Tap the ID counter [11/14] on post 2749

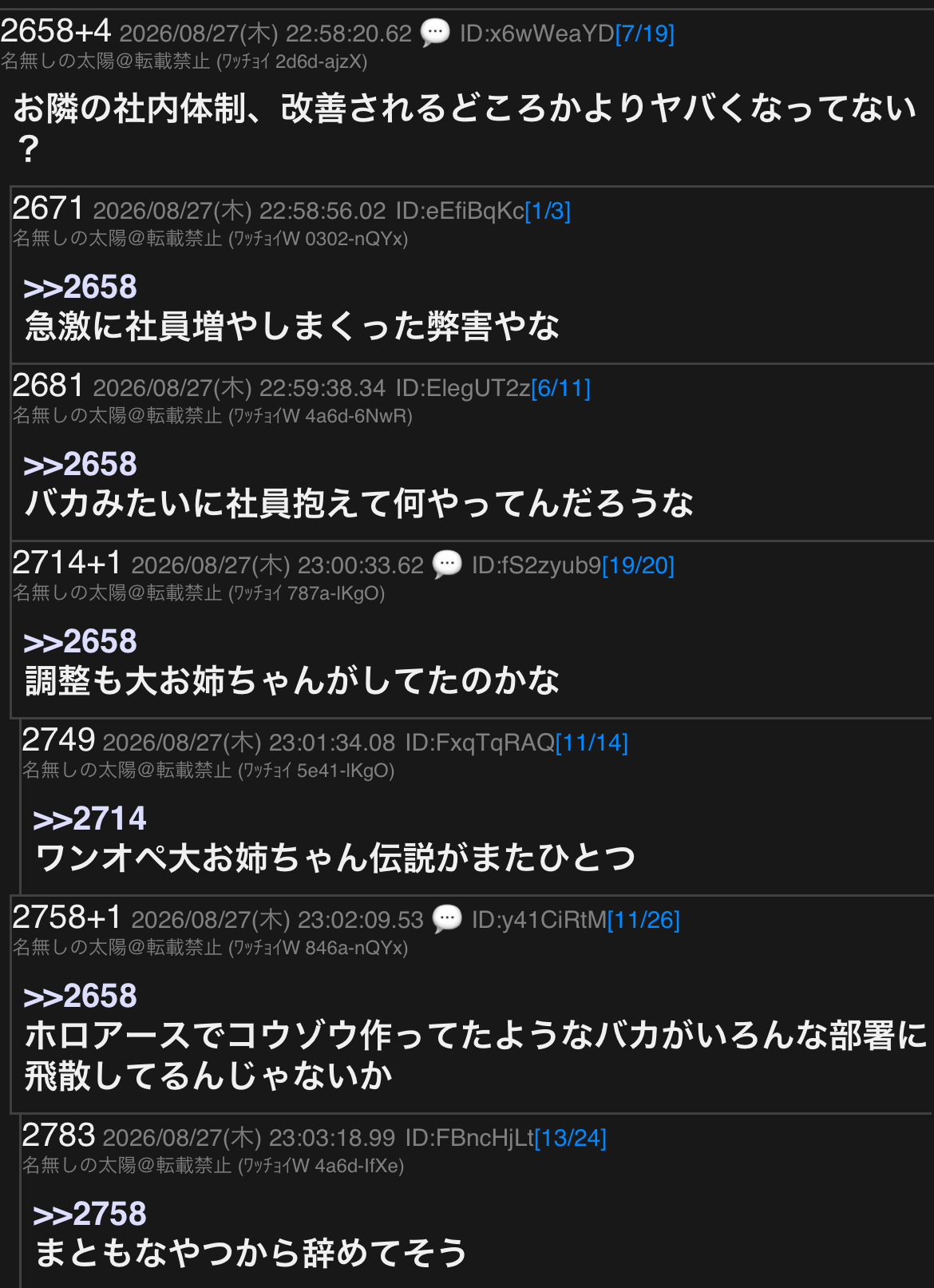tap(592, 743)
